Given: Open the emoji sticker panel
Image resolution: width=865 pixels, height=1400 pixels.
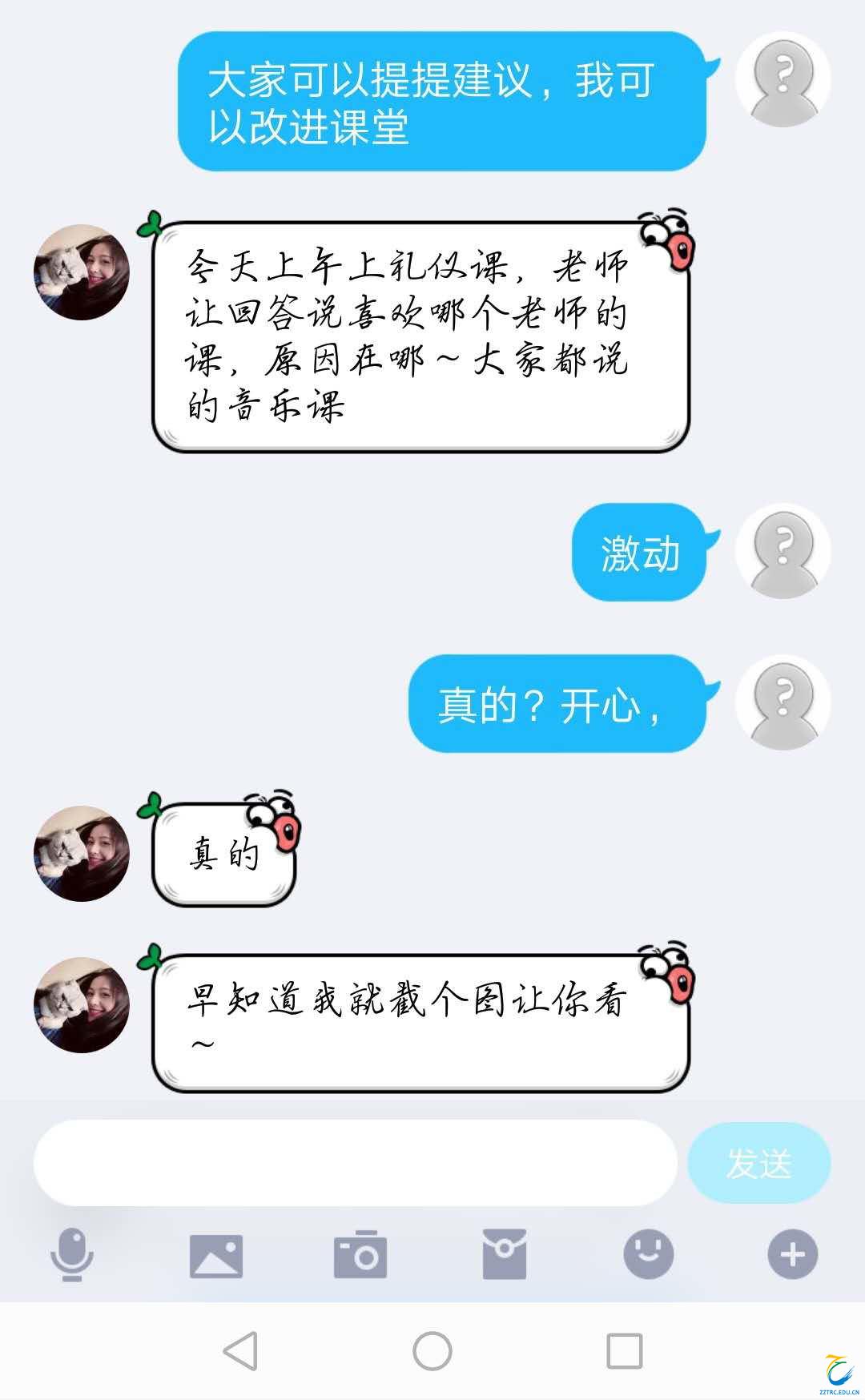Looking at the screenshot, I should click(648, 1254).
